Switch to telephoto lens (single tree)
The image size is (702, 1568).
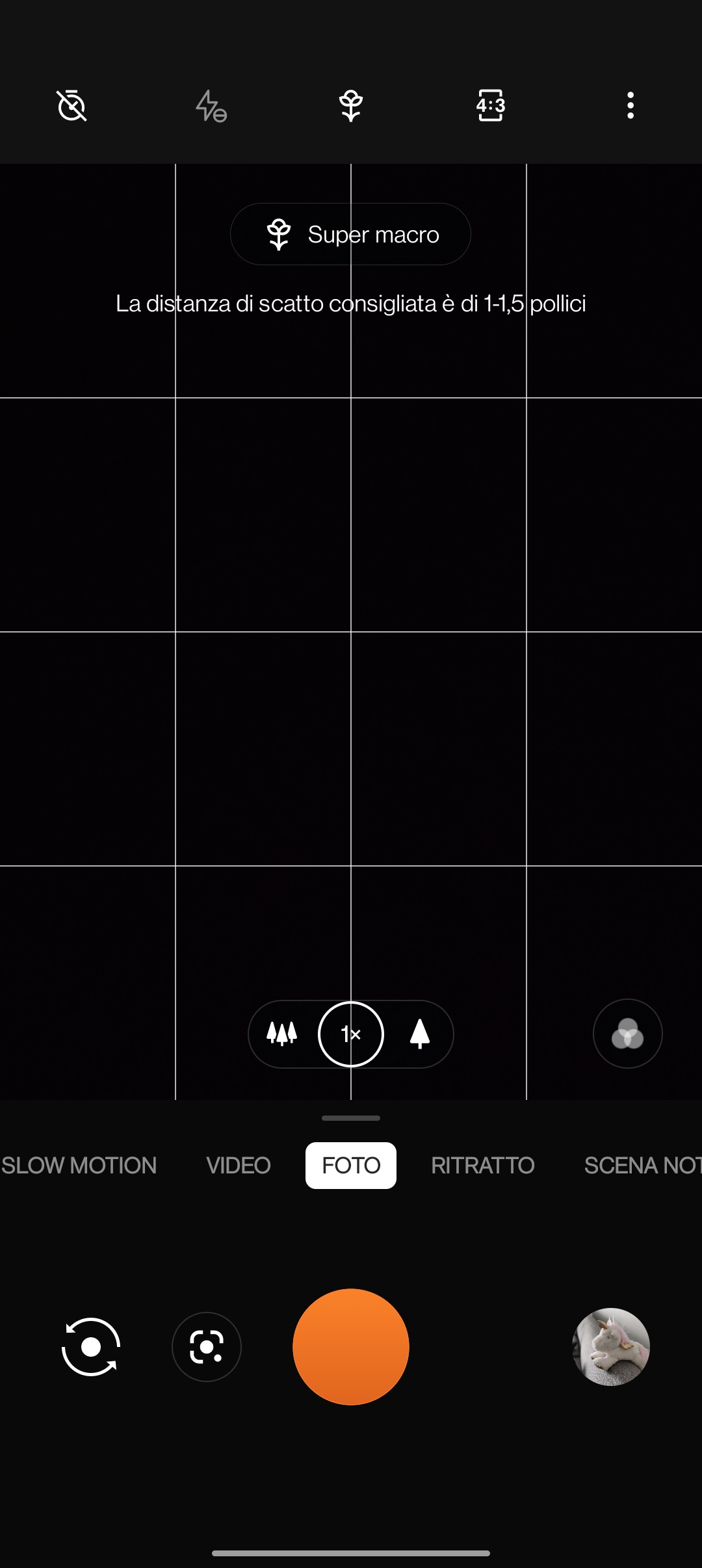click(x=420, y=1034)
